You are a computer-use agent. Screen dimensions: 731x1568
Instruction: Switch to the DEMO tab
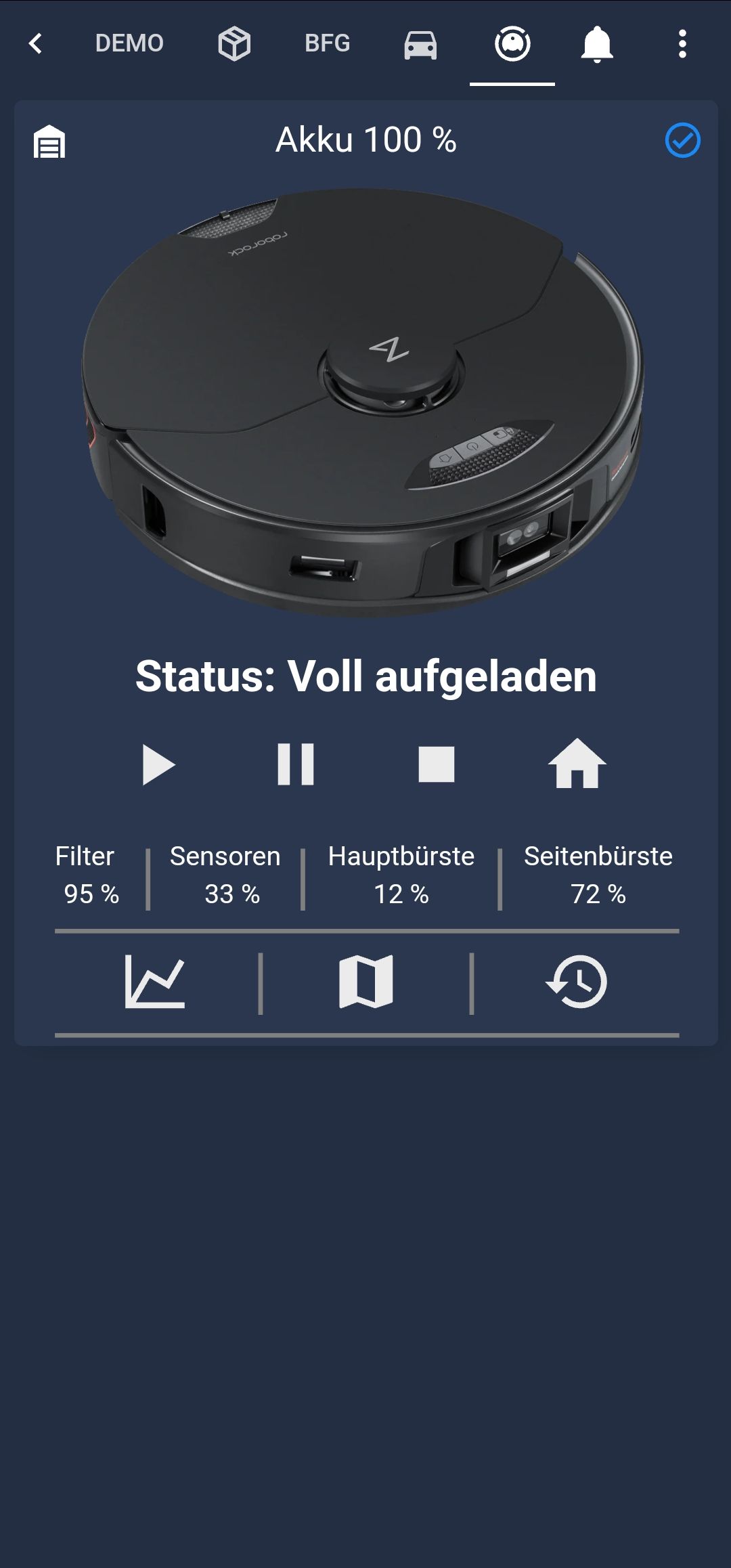click(x=129, y=44)
